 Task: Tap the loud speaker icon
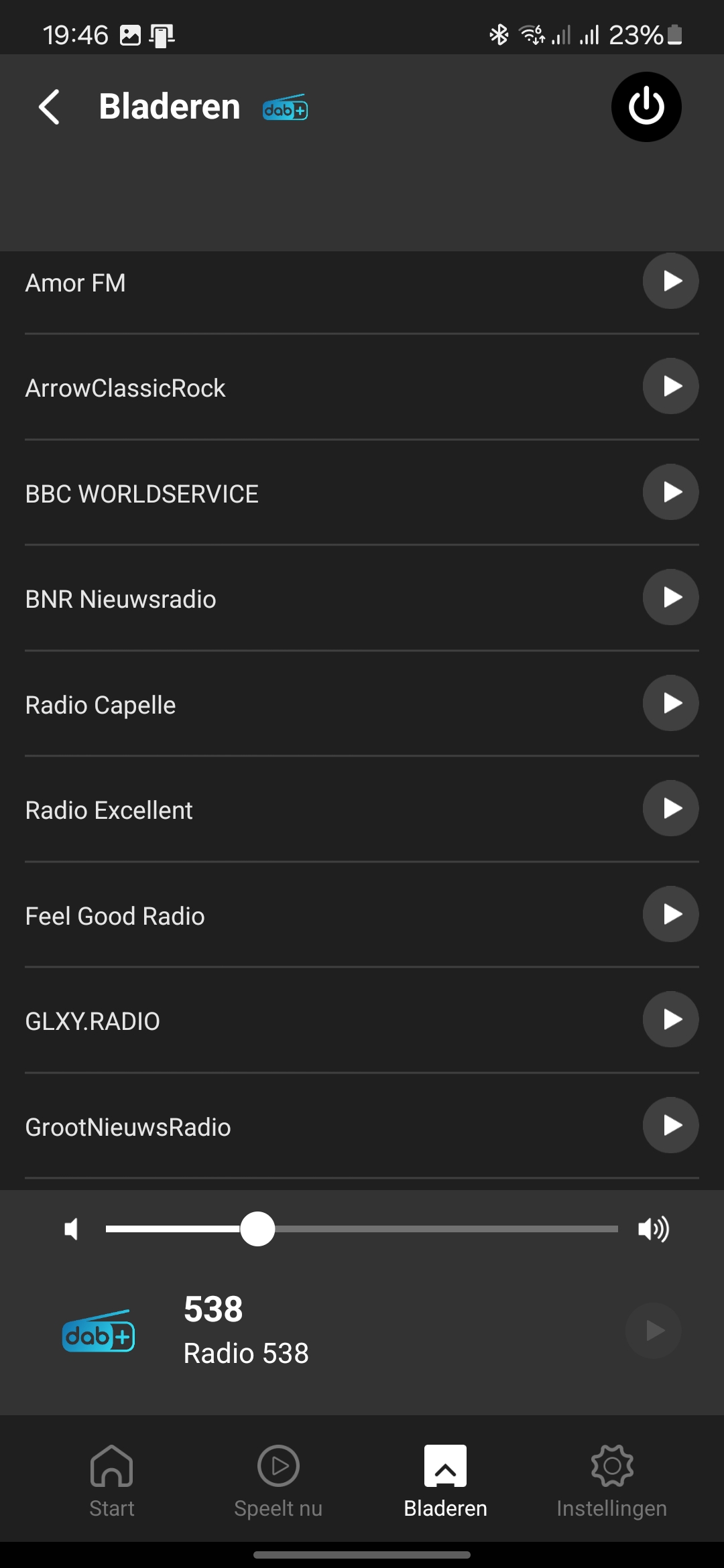[654, 1229]
